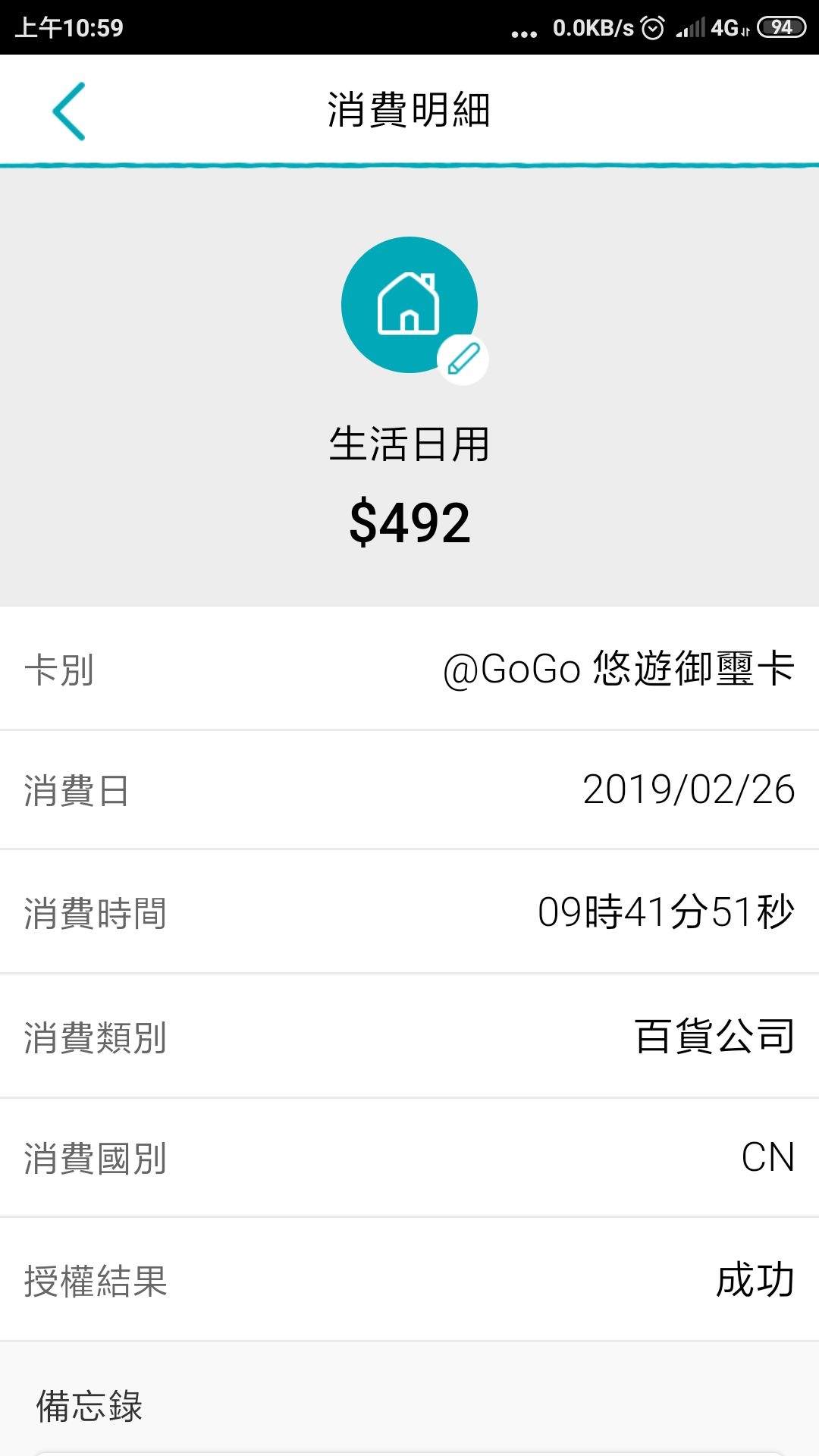819x1456 pixels.
Task: Edit the 生活日用 category icon
Action: click(463, 359)
